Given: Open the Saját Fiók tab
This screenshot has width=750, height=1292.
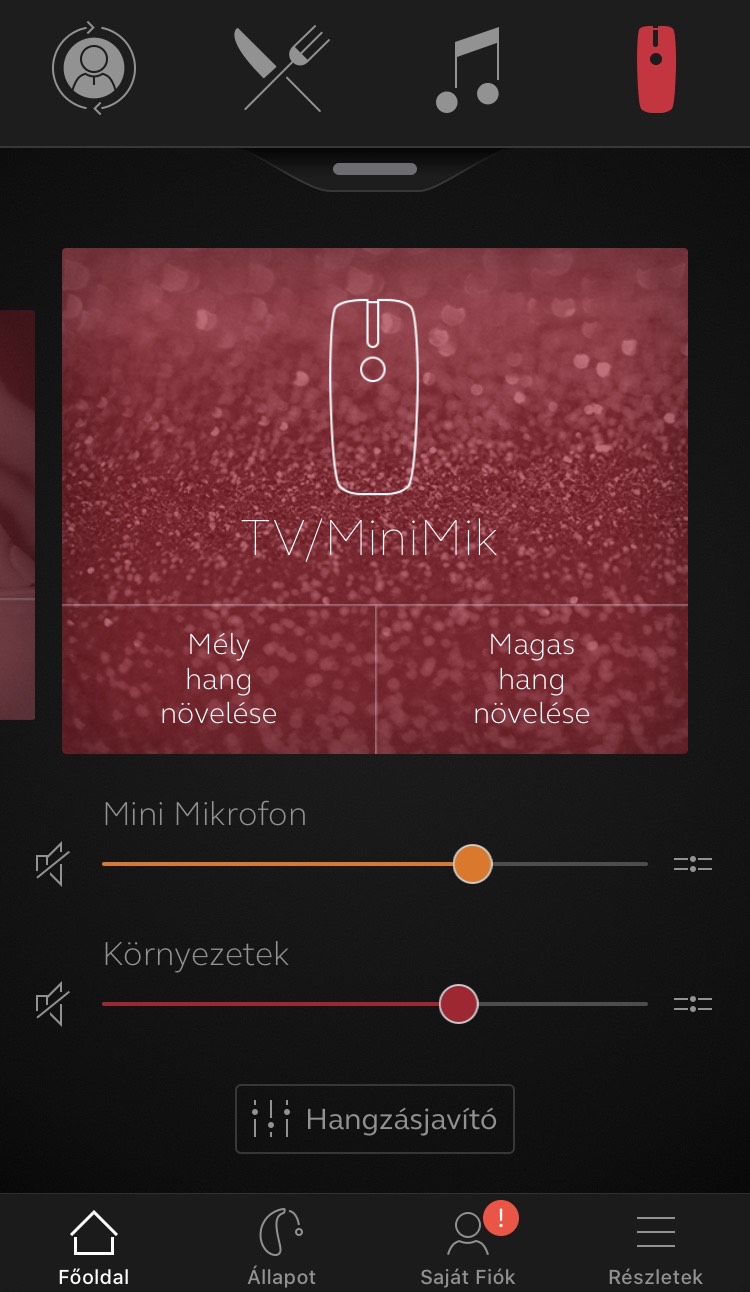Looking at the screenshot, I should point(468,1246).
